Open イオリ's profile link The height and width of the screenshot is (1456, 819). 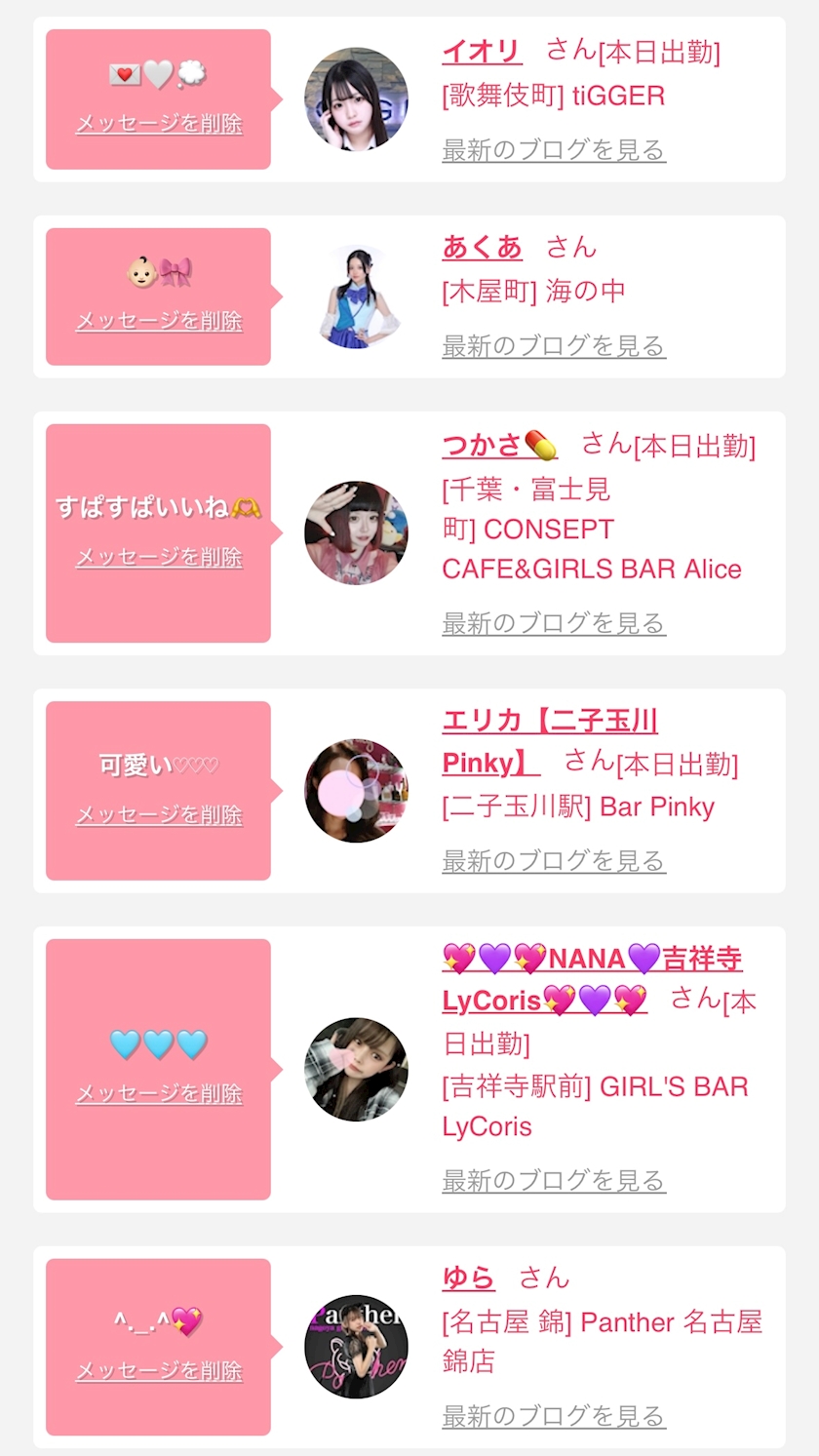click(x=482, y=51)
